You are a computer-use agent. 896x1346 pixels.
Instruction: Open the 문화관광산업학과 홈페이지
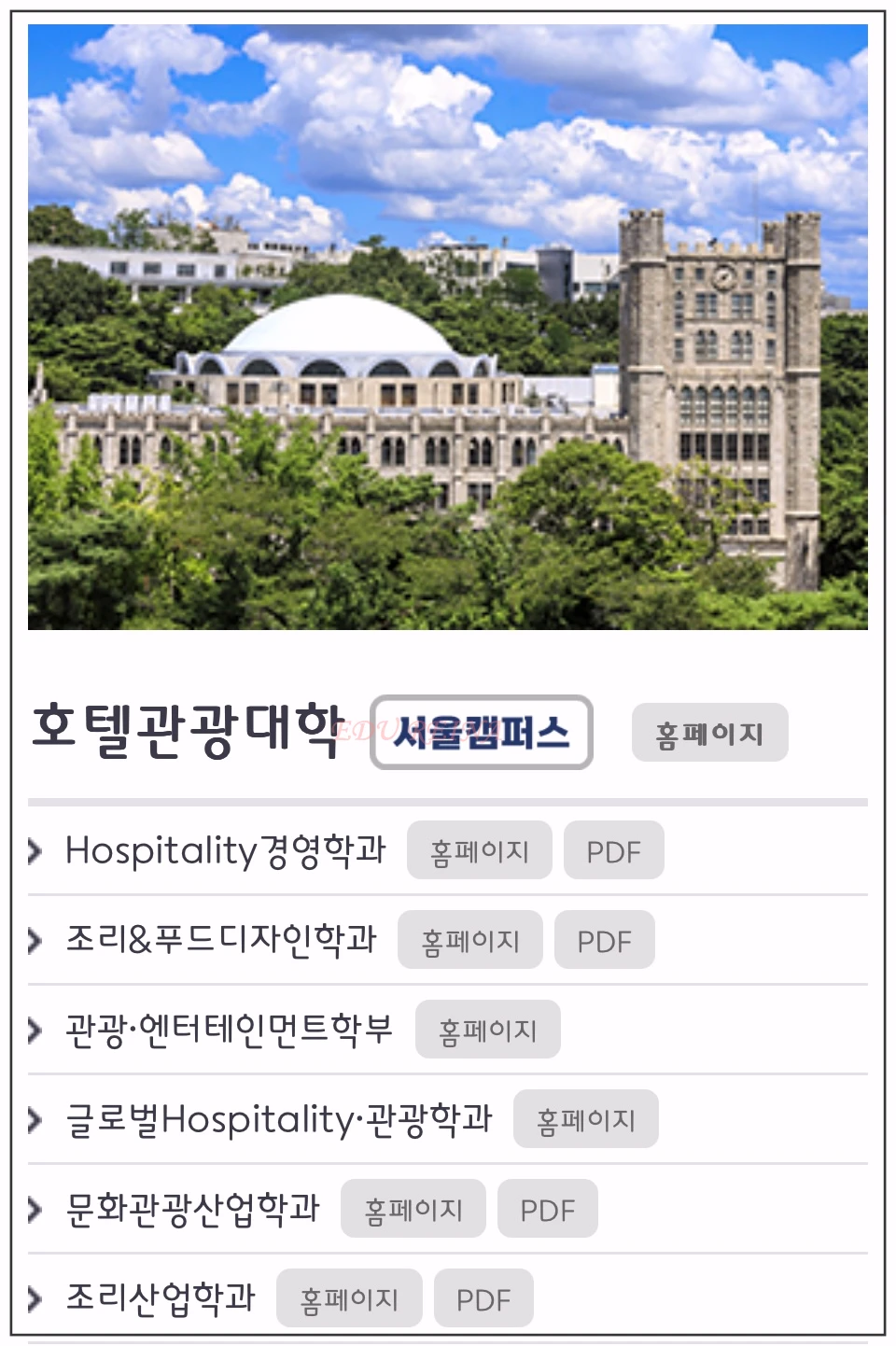coord(414,1208)
